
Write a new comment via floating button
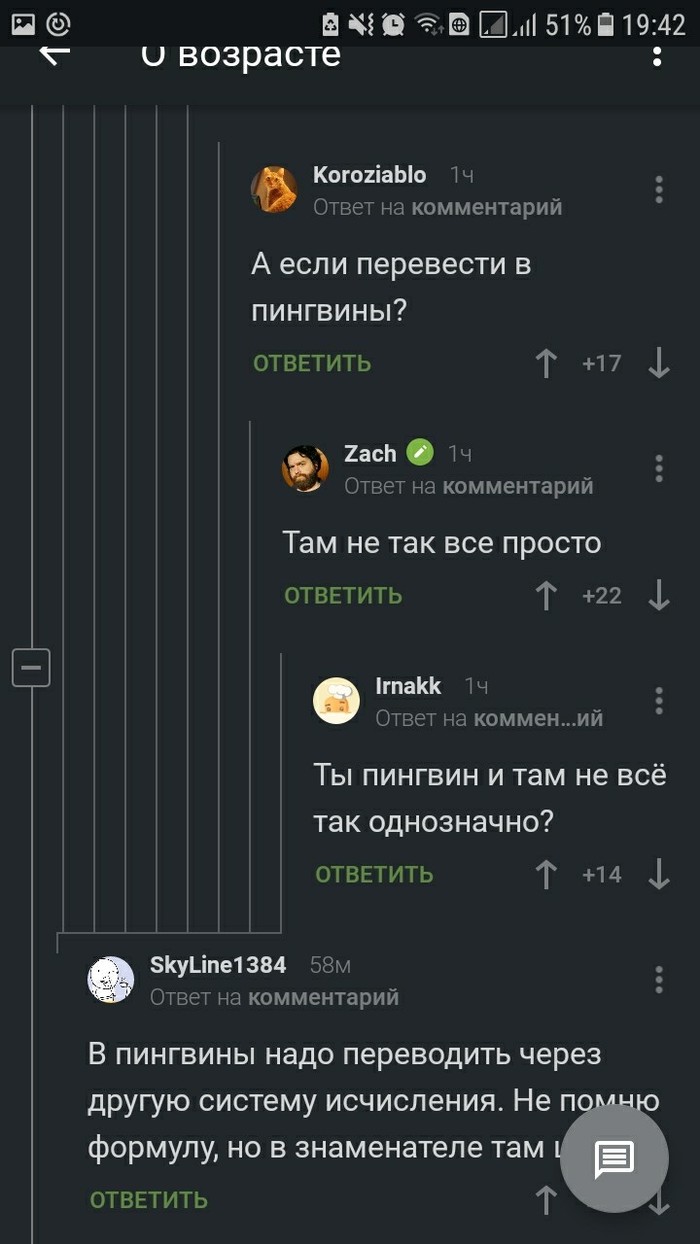pyautogui.click(x=614, y=1159)
